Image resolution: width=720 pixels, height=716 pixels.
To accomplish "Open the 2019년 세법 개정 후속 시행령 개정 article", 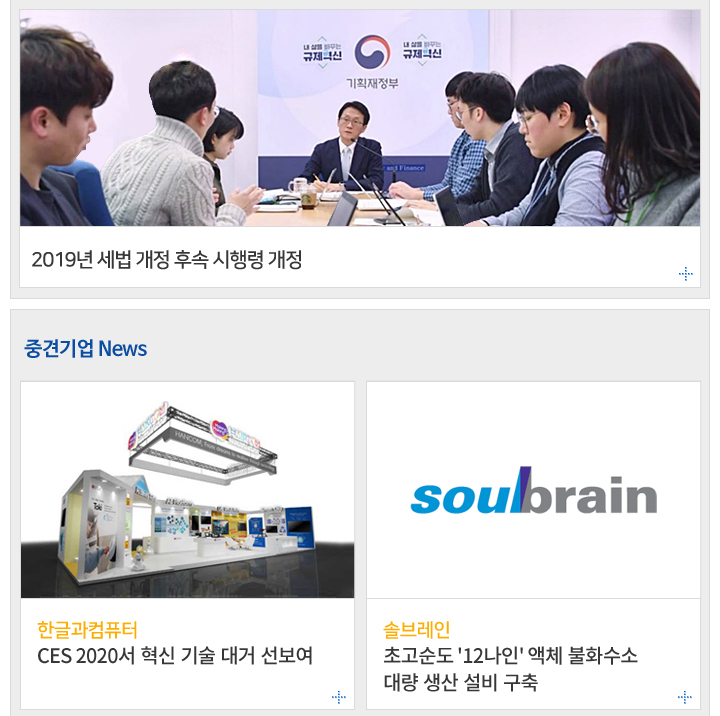I will 167,260.
